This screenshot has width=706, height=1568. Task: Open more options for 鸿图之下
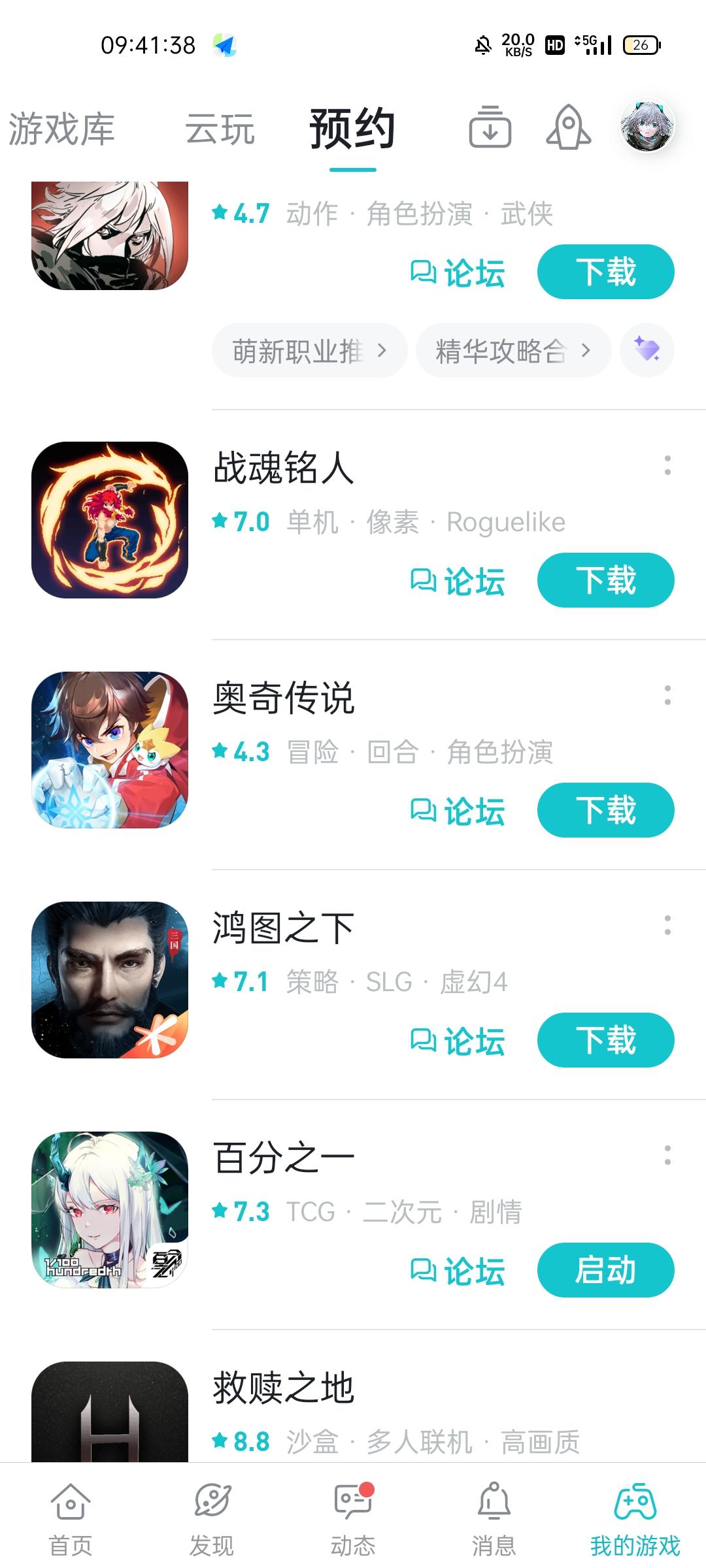point(667,925)
